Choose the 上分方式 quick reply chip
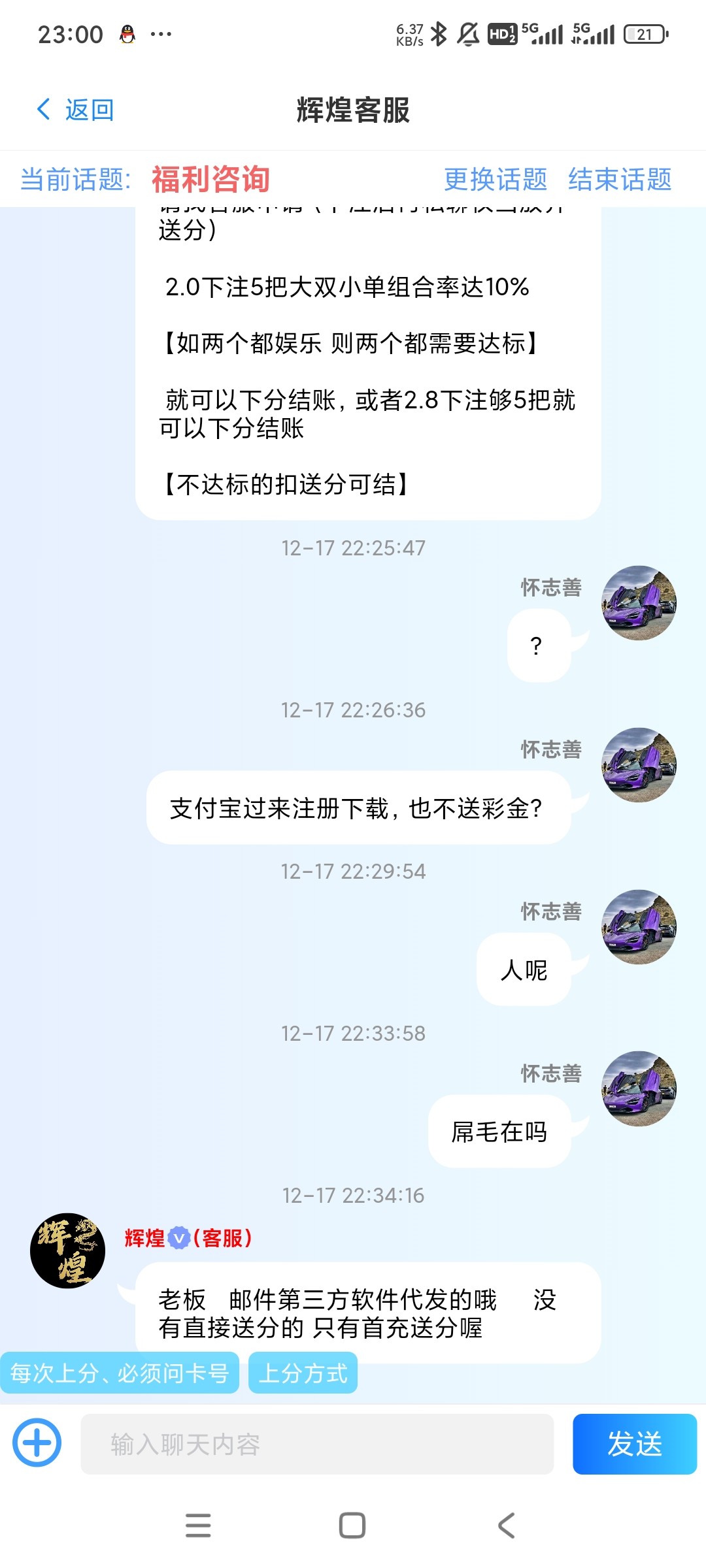Screen dimensions: 706x1568 coord(303,1373)
